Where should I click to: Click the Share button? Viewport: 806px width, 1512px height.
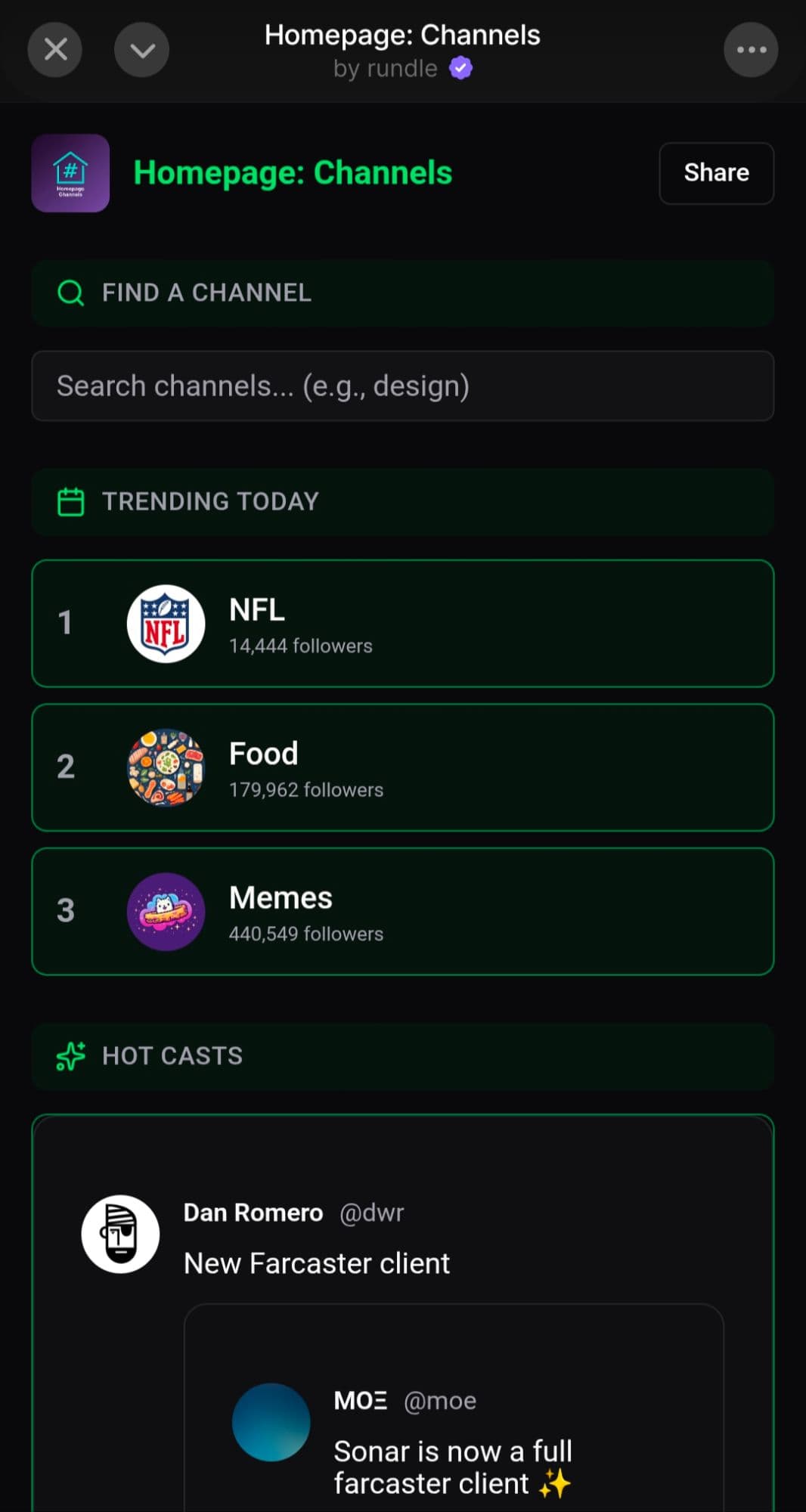tap(715, 173)
